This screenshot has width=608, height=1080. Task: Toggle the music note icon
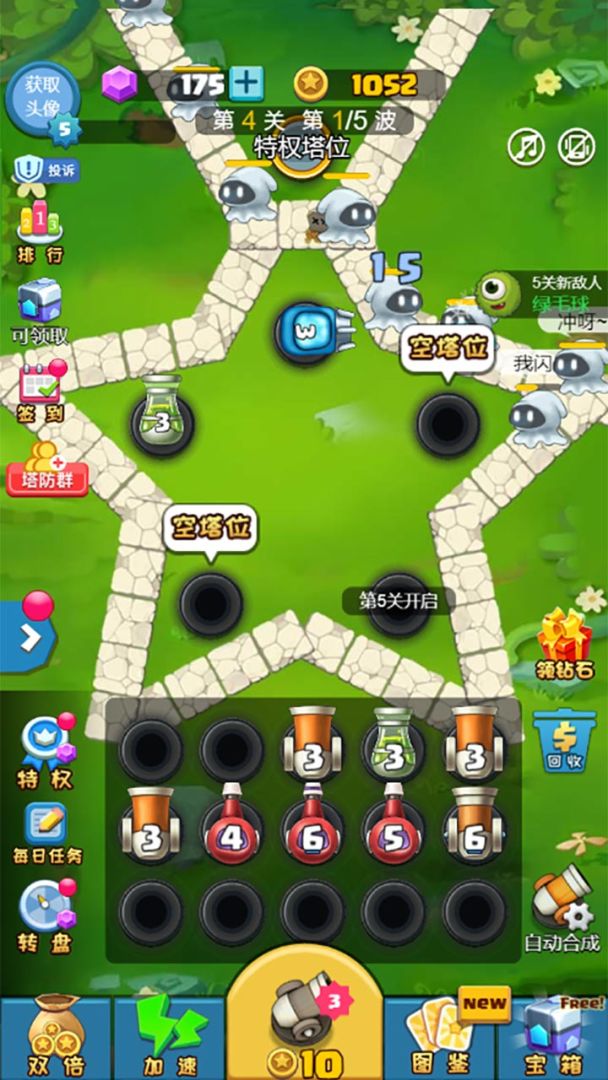526,147
